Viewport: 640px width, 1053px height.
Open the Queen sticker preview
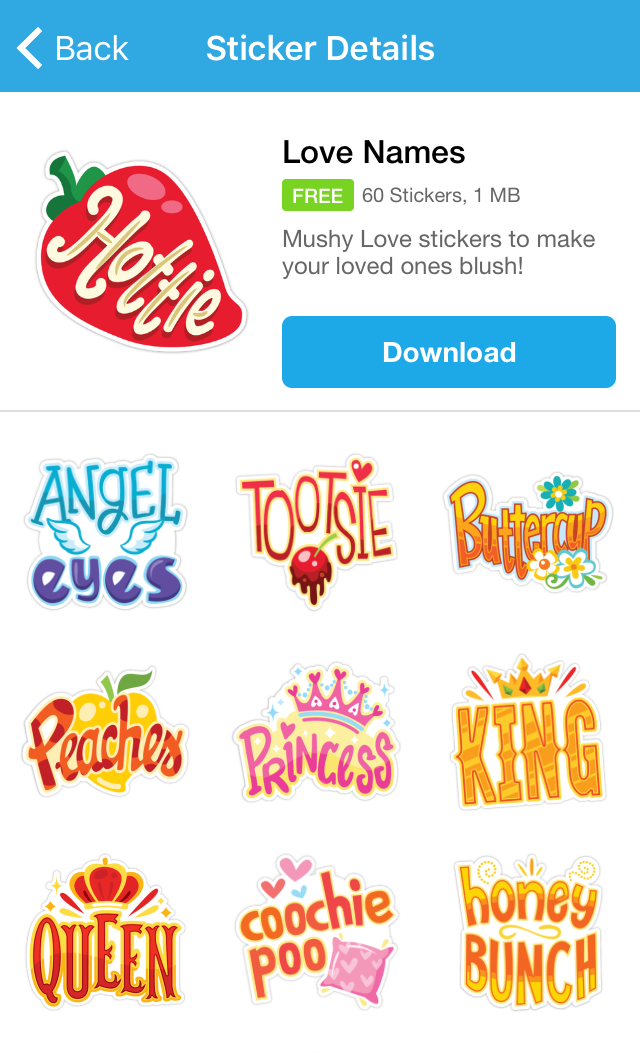click(x=104, y=932)
